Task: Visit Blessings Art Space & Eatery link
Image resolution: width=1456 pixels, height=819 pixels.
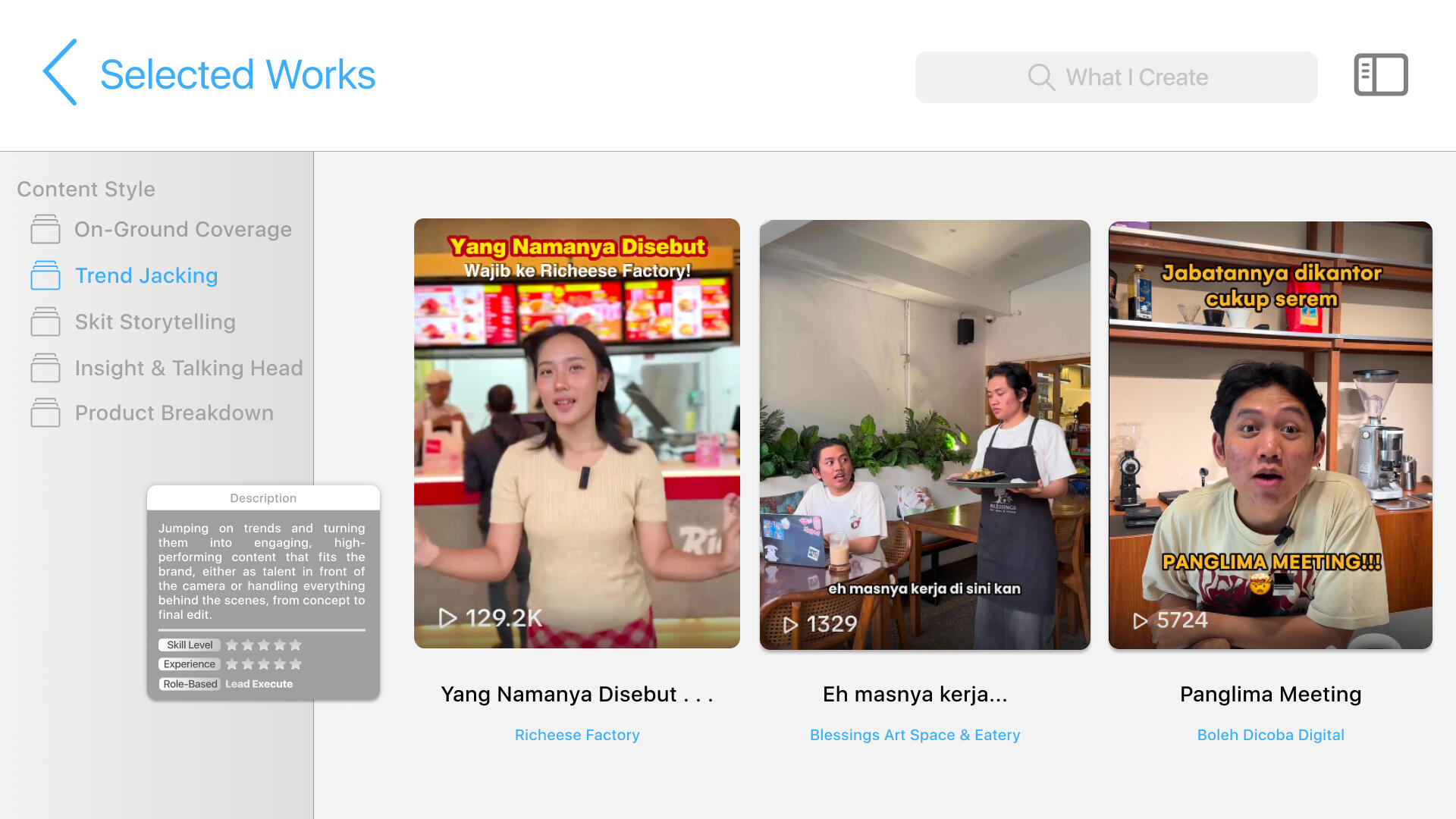Action: tap(915, 735)
